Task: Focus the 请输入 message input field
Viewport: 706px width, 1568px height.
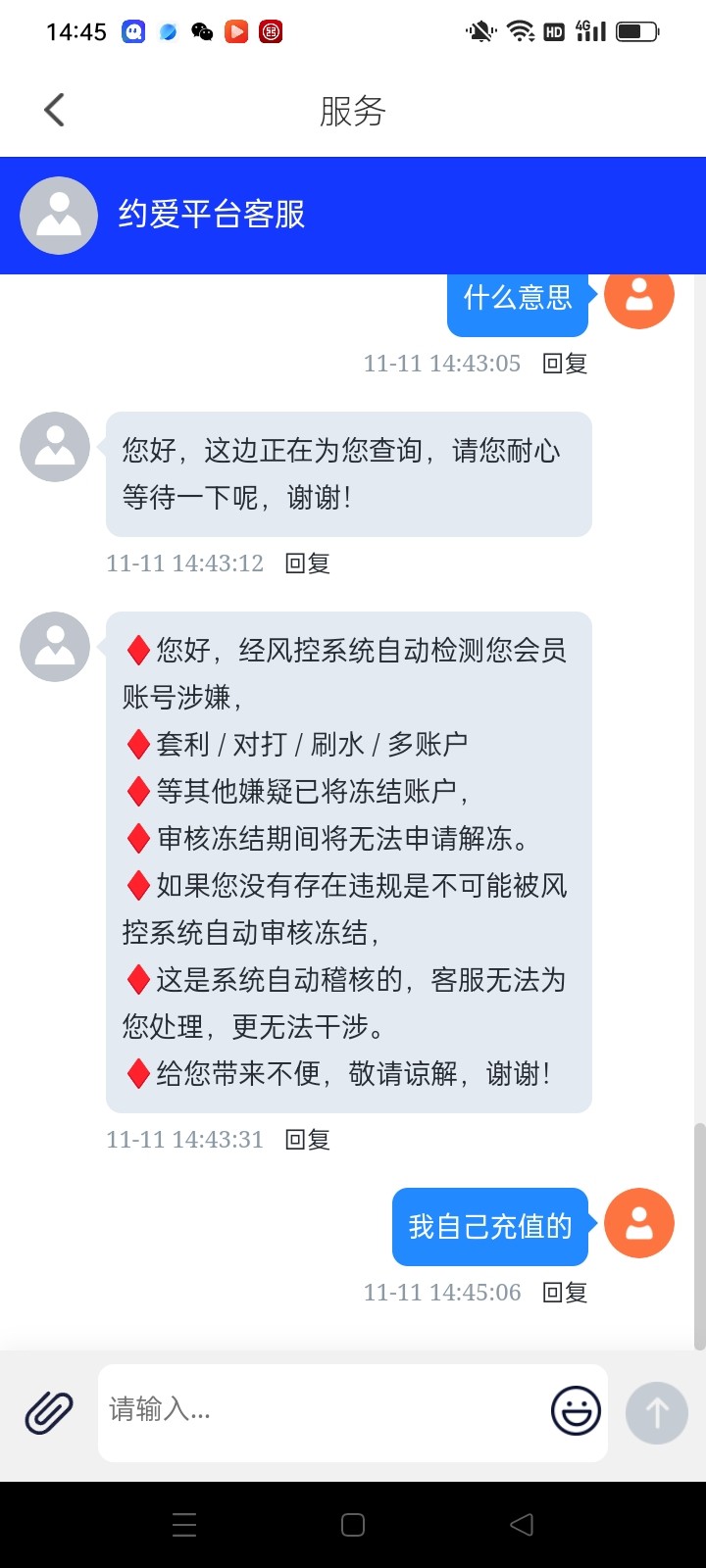Action: (324, 1411)
